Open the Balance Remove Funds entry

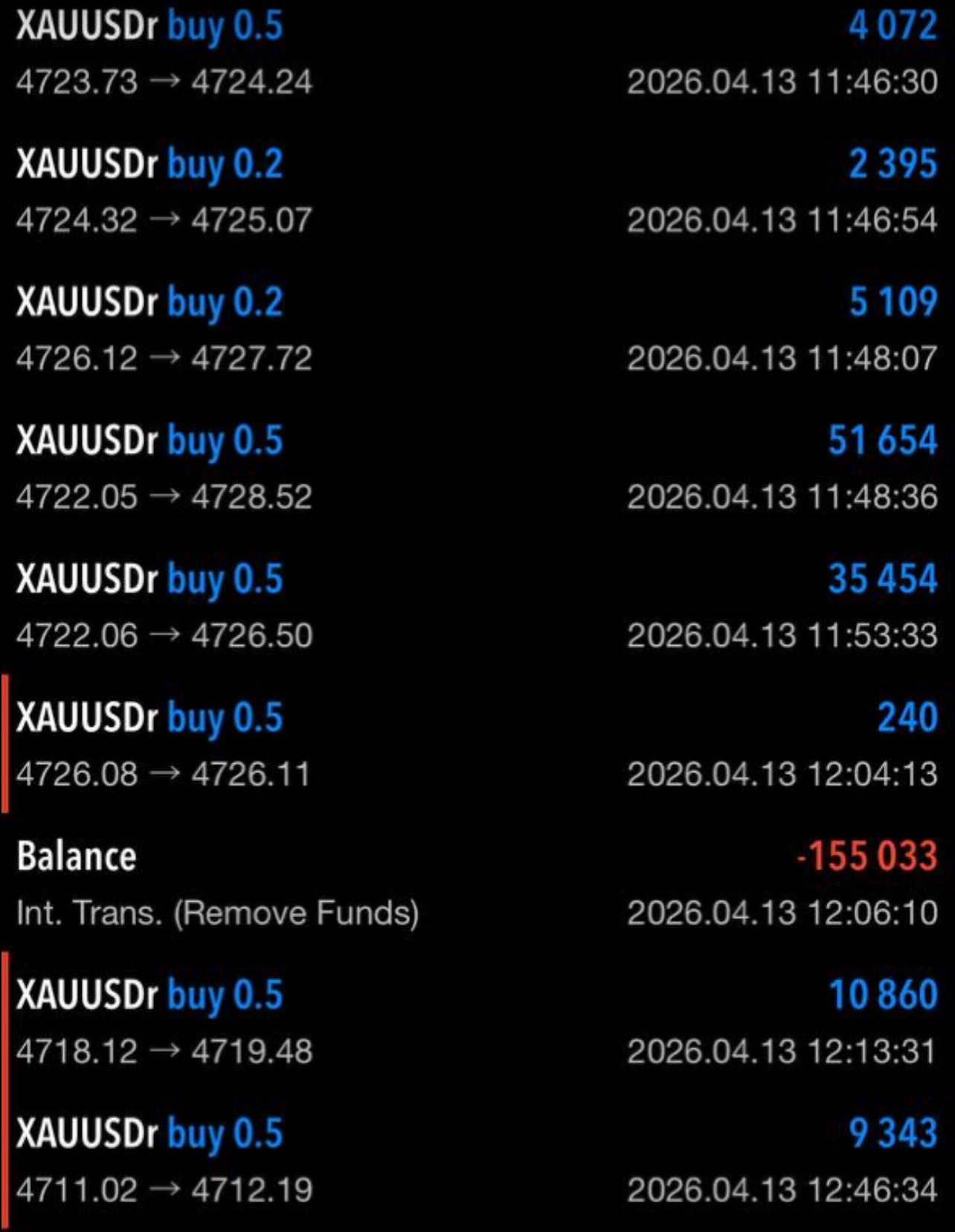[476, 884]
